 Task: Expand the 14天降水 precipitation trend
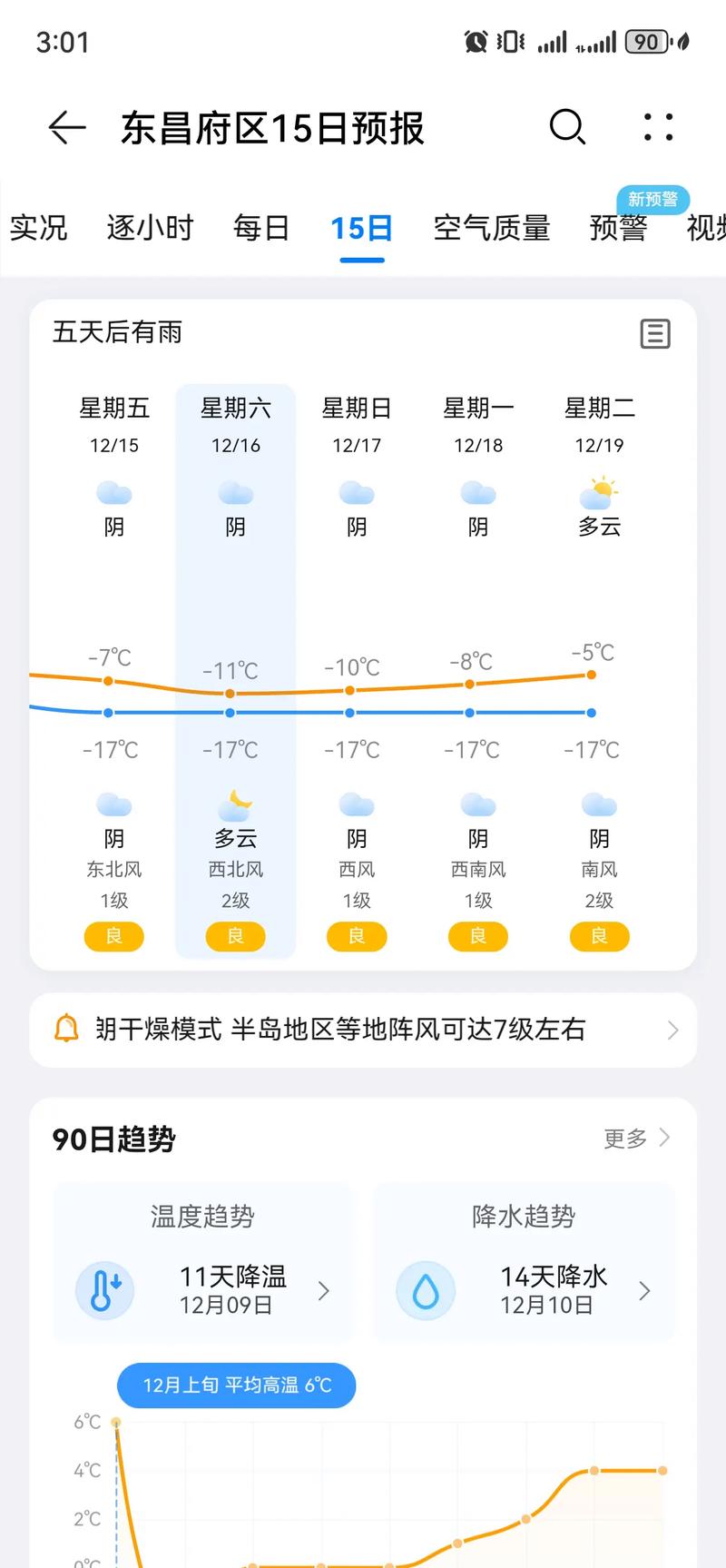coord(645,1289)
